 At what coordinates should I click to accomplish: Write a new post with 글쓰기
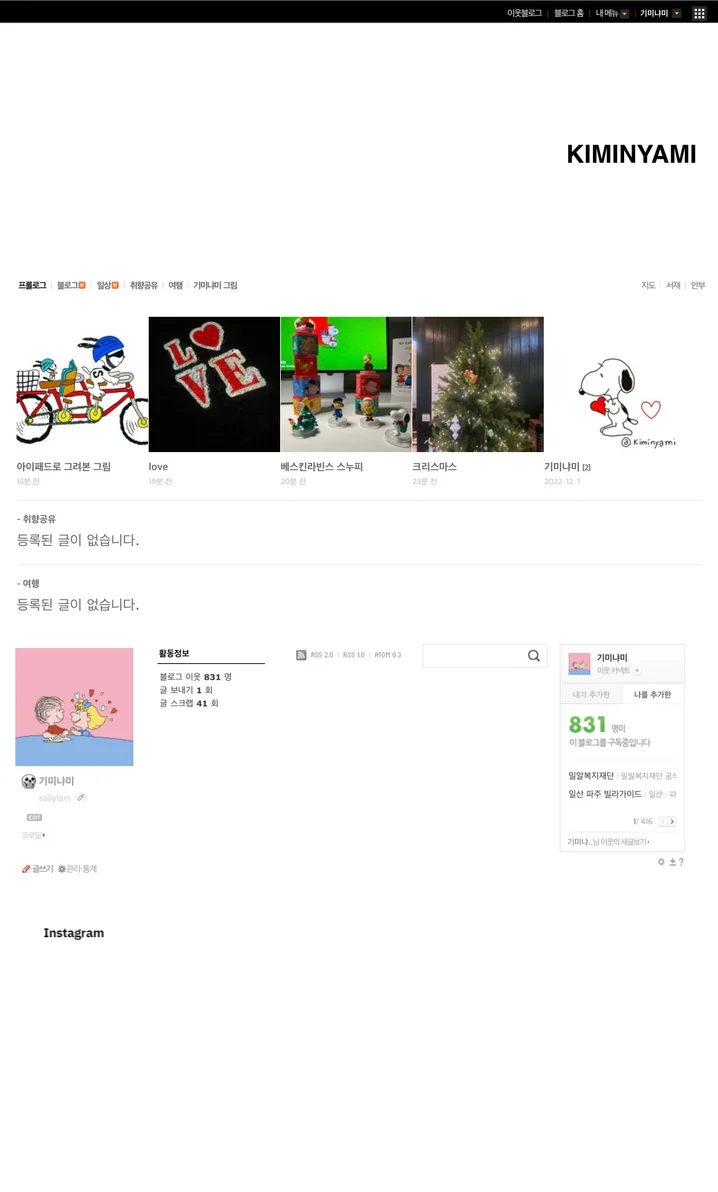[x=38, y=869]
